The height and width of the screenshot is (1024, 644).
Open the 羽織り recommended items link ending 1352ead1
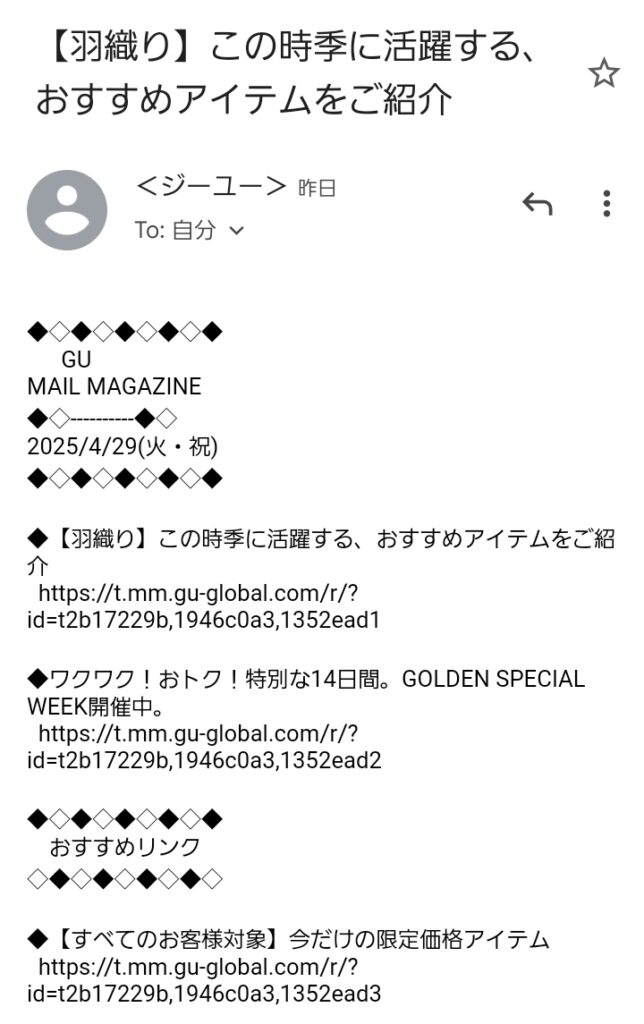pos(200,607)
